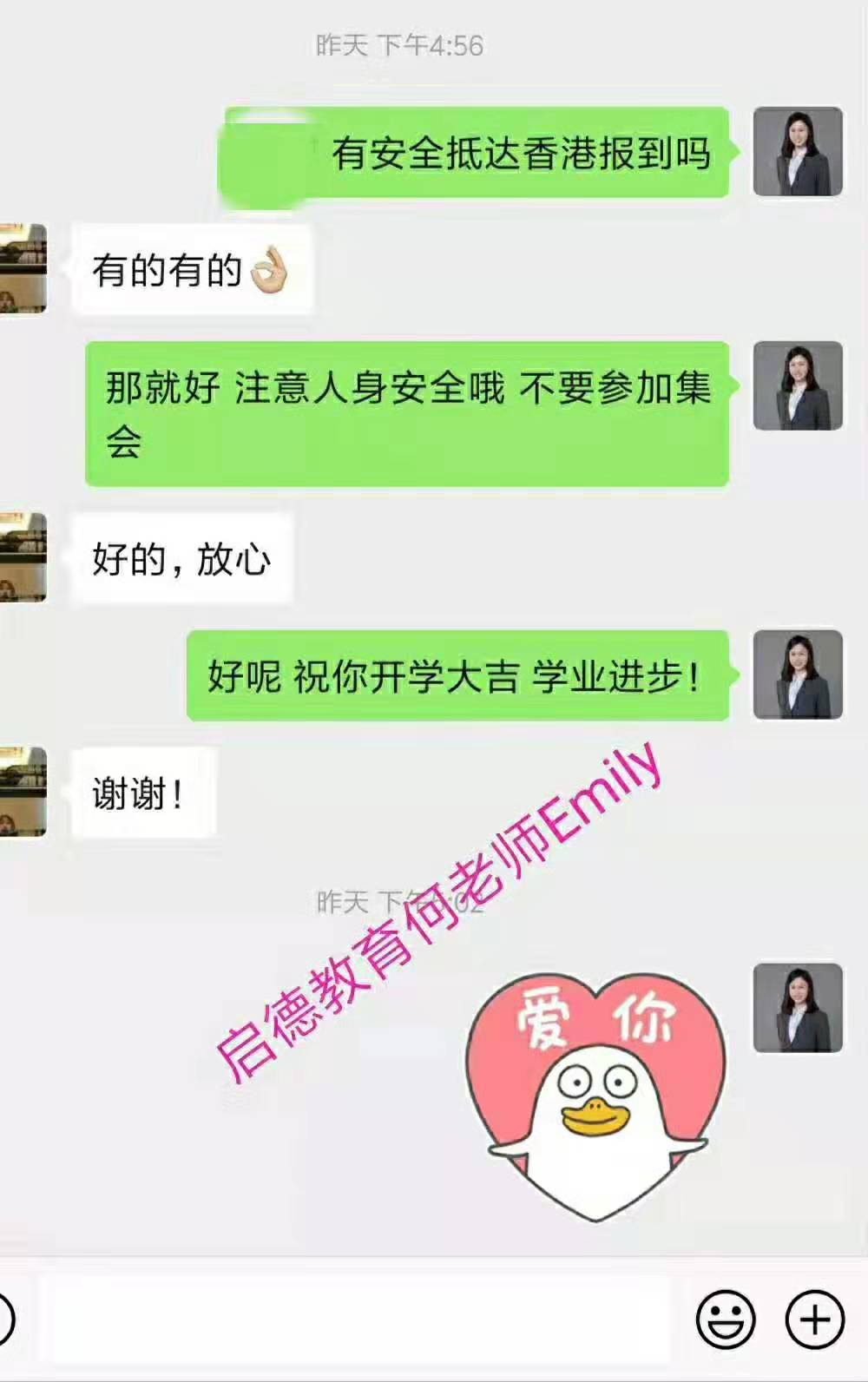Screen dimensions: 868x1382
Task: Tap sender avatar beside 有安全抵达香港报到吗
Action: 798,152
